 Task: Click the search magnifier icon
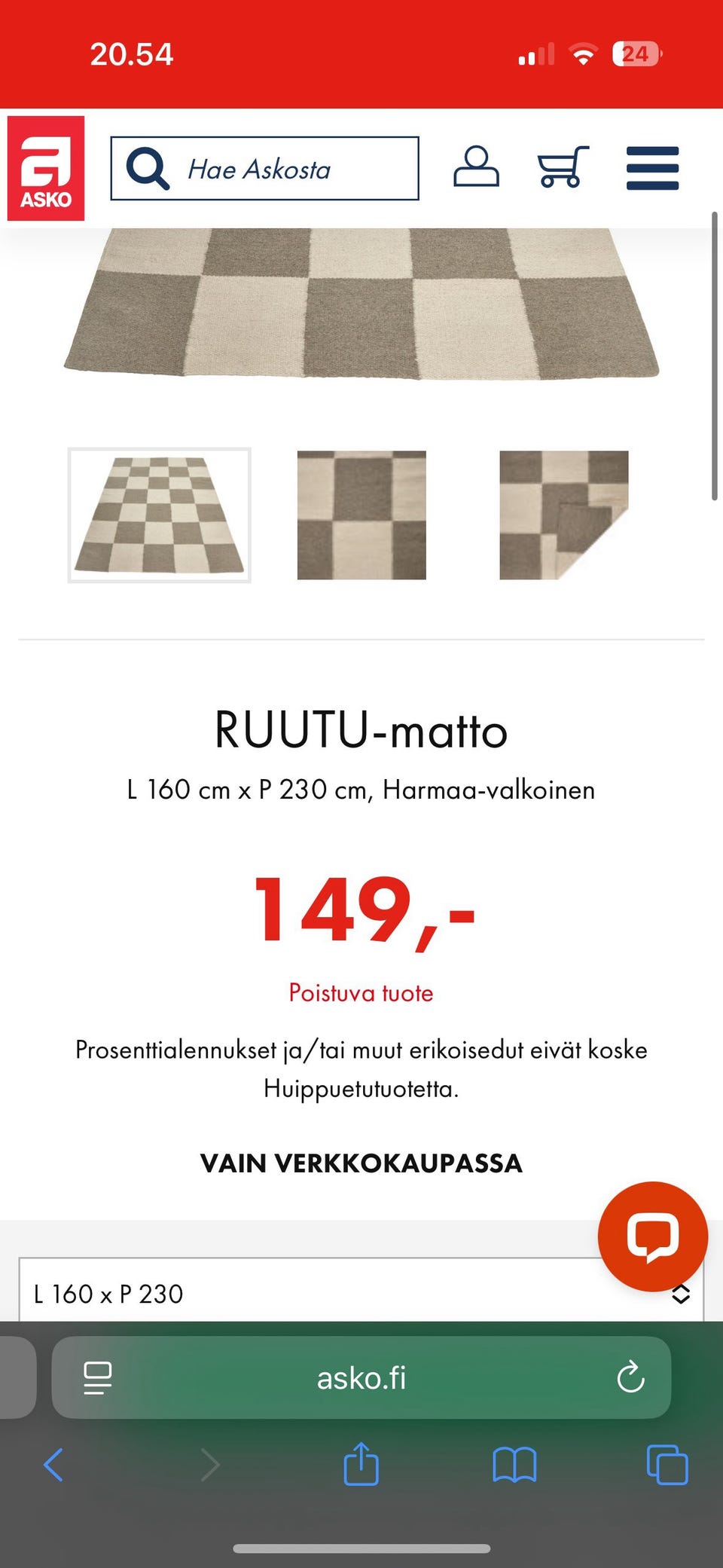coord(148,168)
